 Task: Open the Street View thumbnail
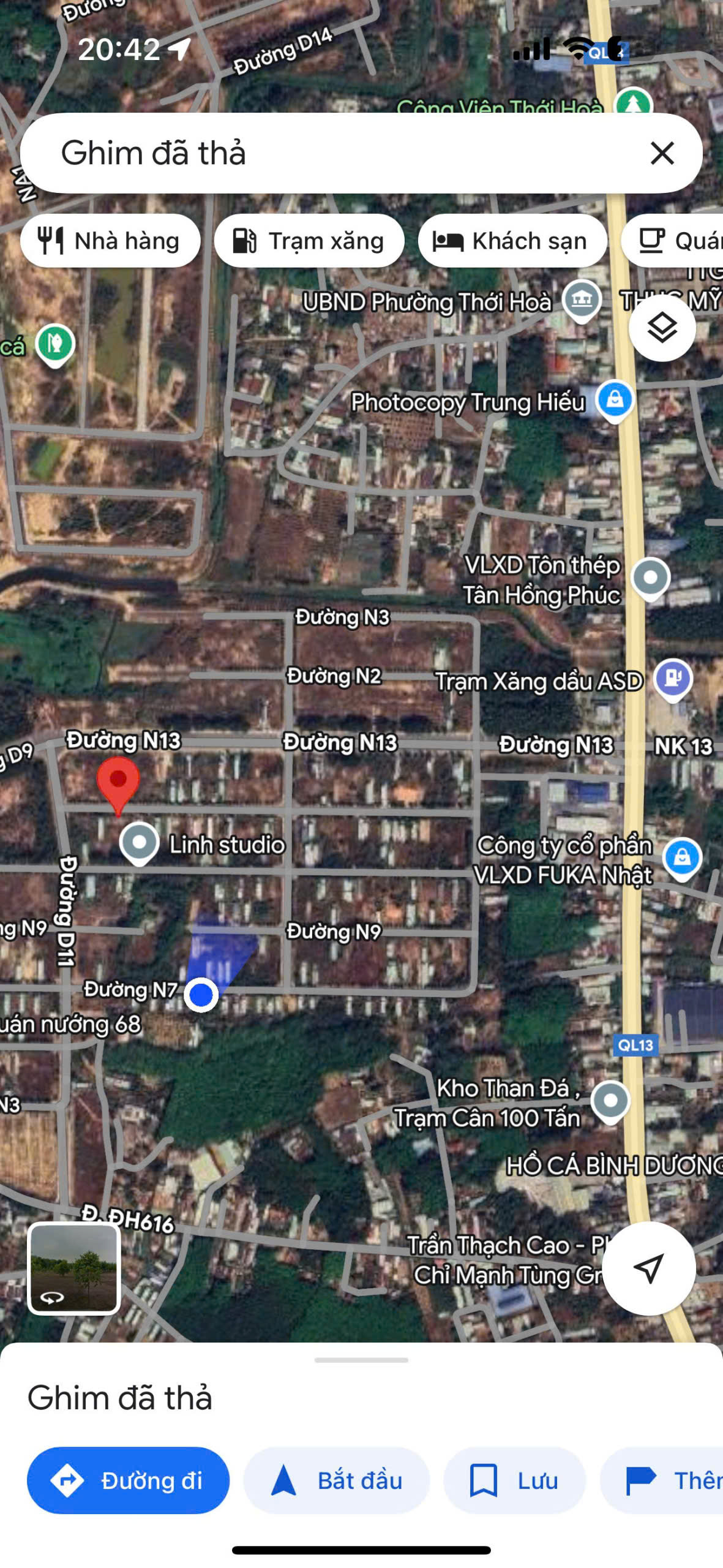(74, 1268)
